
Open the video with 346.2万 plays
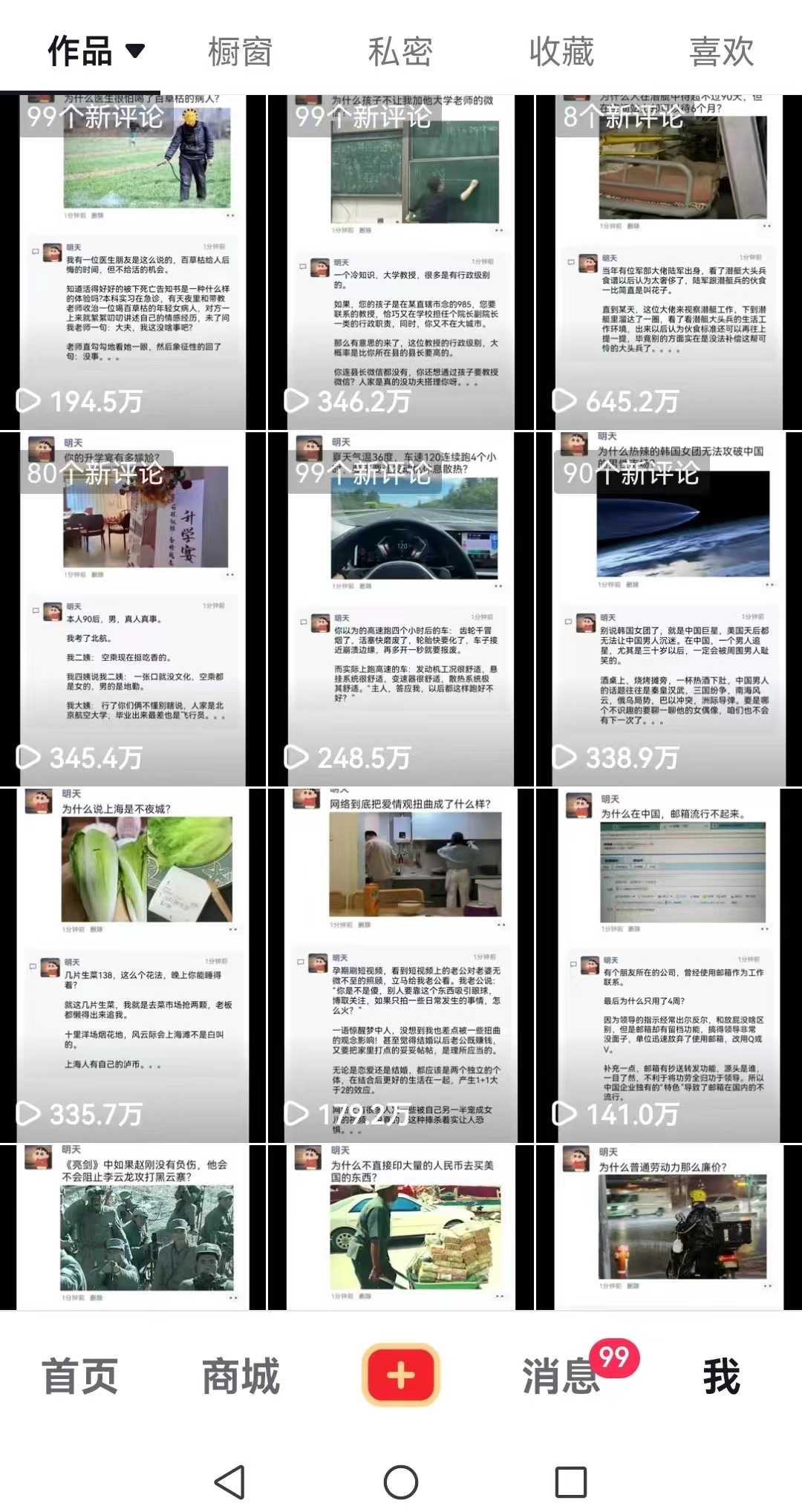[400, 261]
